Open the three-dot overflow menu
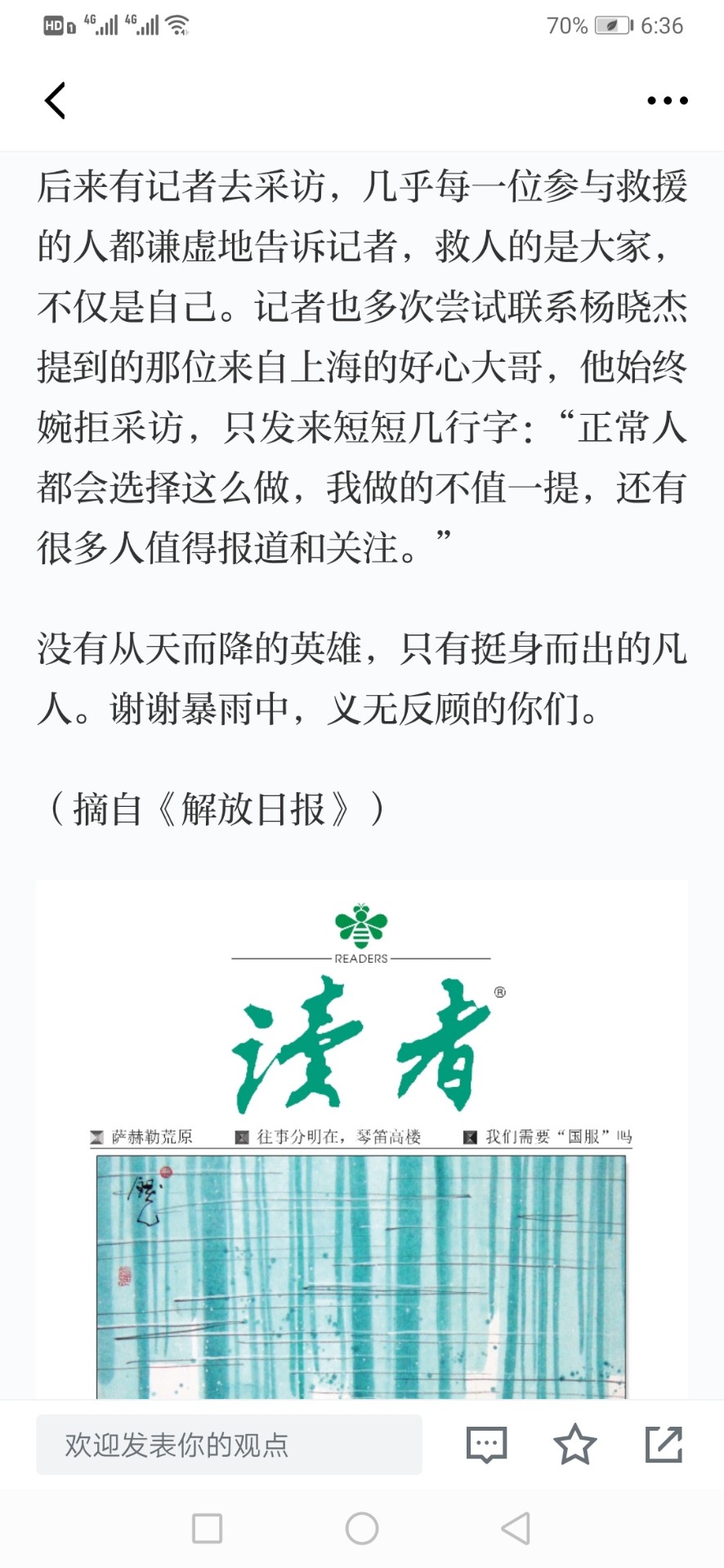Image resolution: width=724 pixels, height=1568 pixels. (668, 100)
